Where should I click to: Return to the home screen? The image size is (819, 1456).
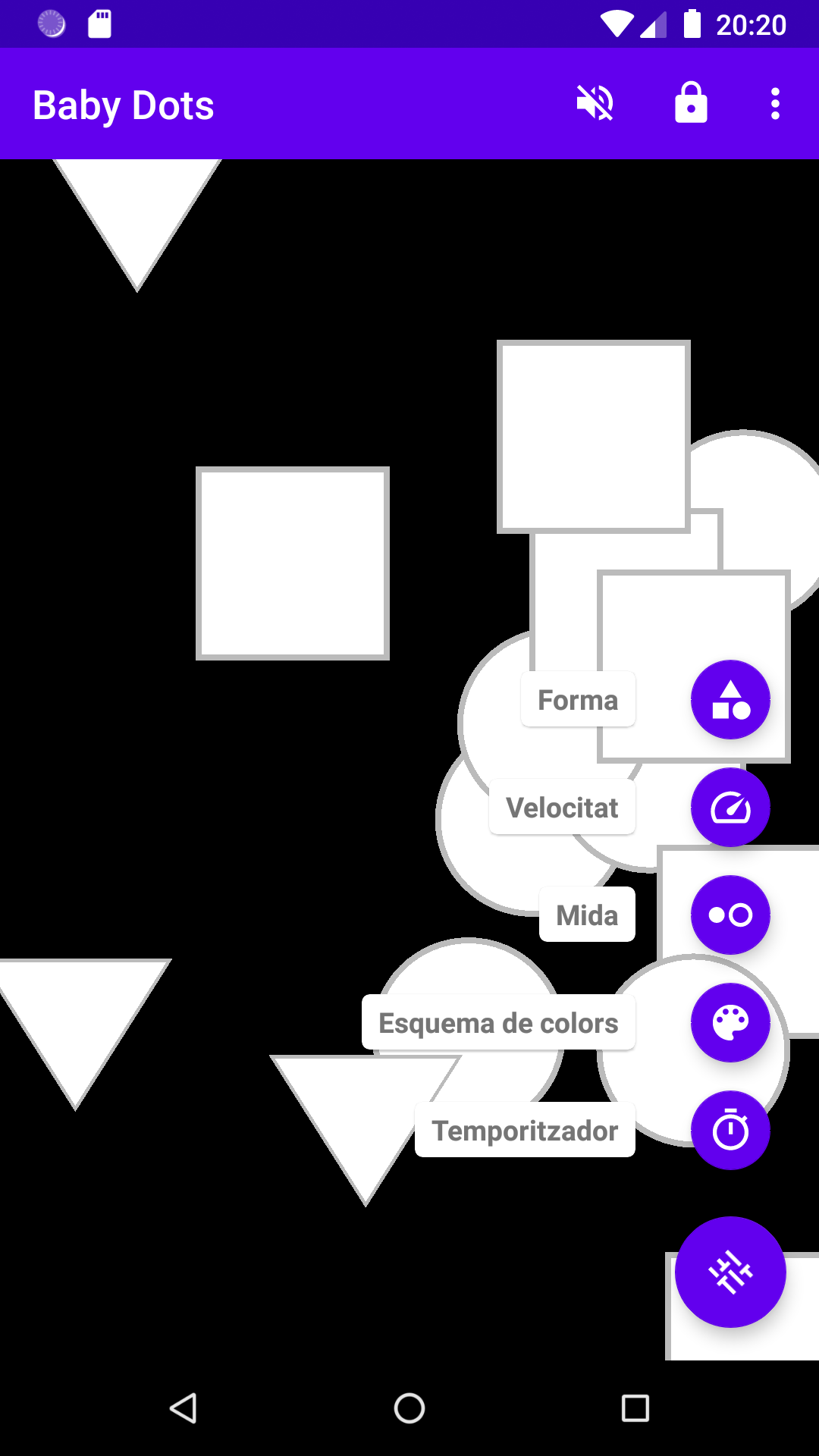(409, 1408)
